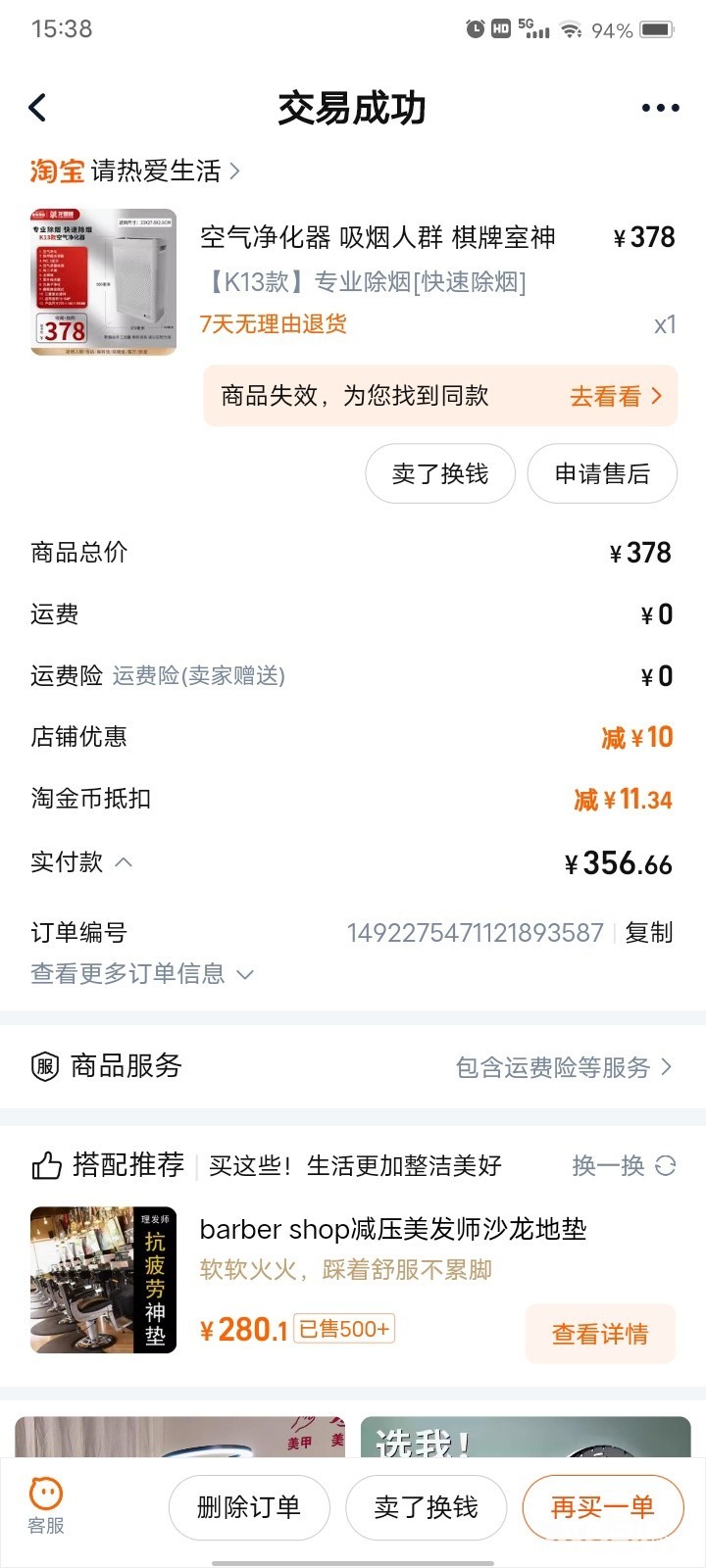The image size is (706, 1568).
Task: Collapse the 实付款 breakdown arrow
Action: [x=124, y=862]
